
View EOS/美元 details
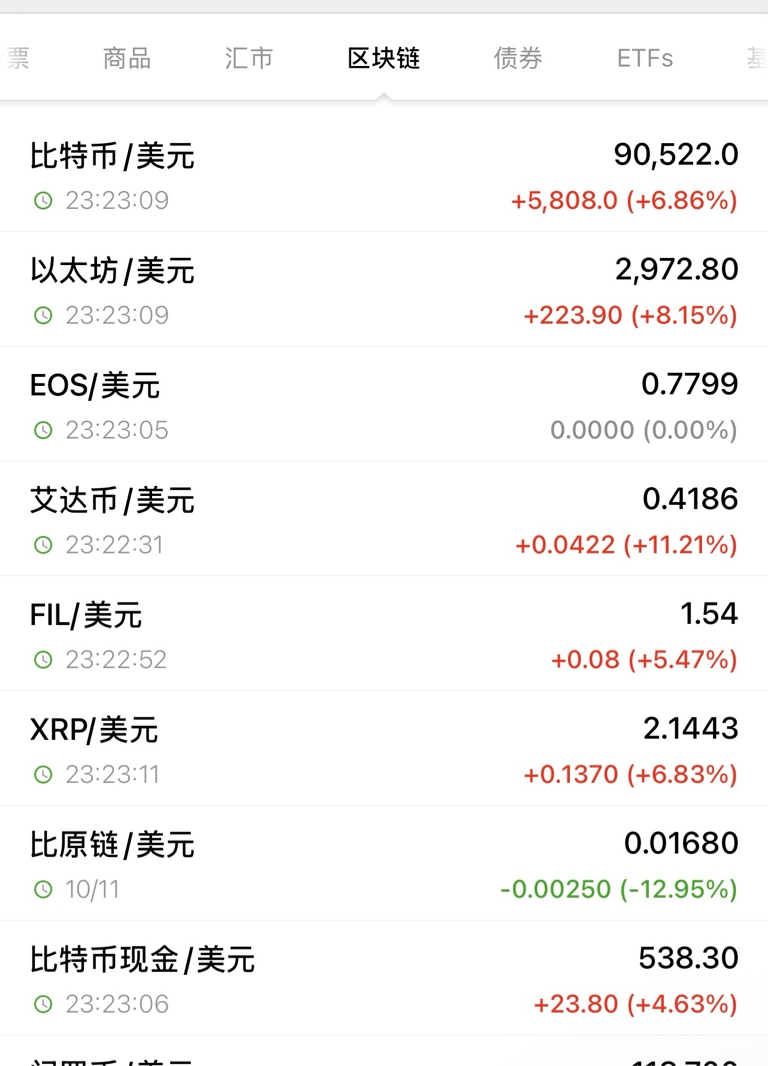pos(384,404)
